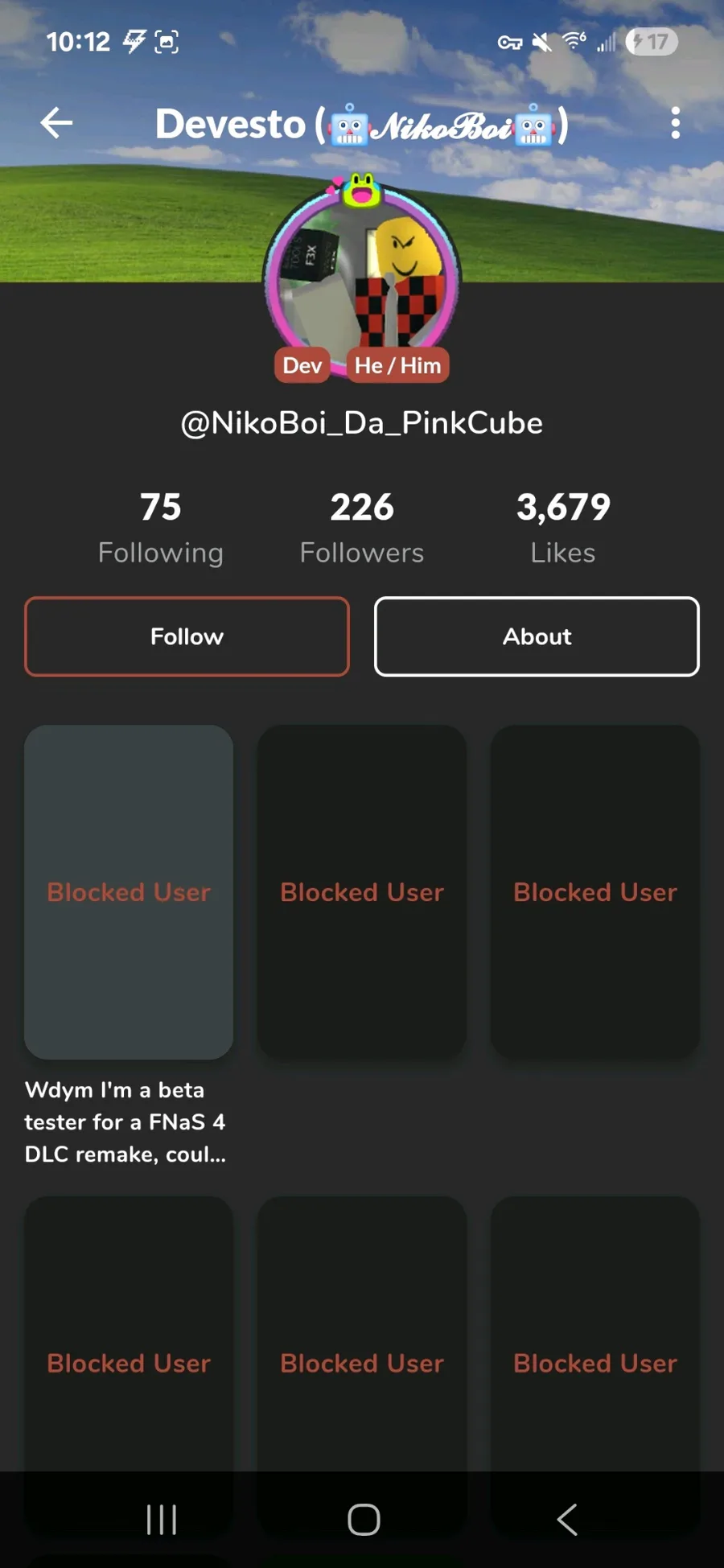Open the three-dot overflow menu
This screenshot has width=724, height=1568.
[x=675, y=123]
